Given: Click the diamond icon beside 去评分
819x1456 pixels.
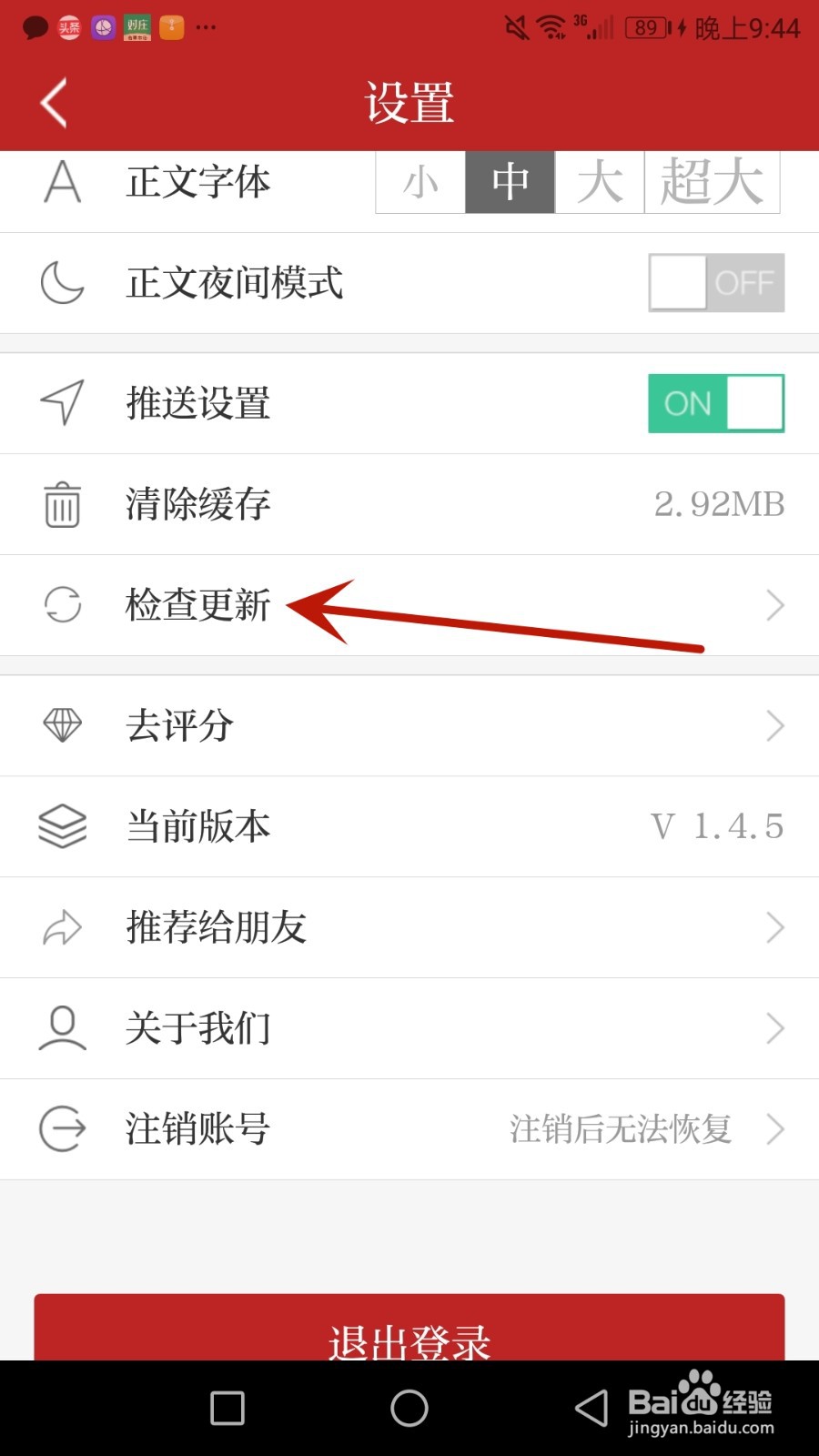Looking at the screenshot, I should [61, 725].
